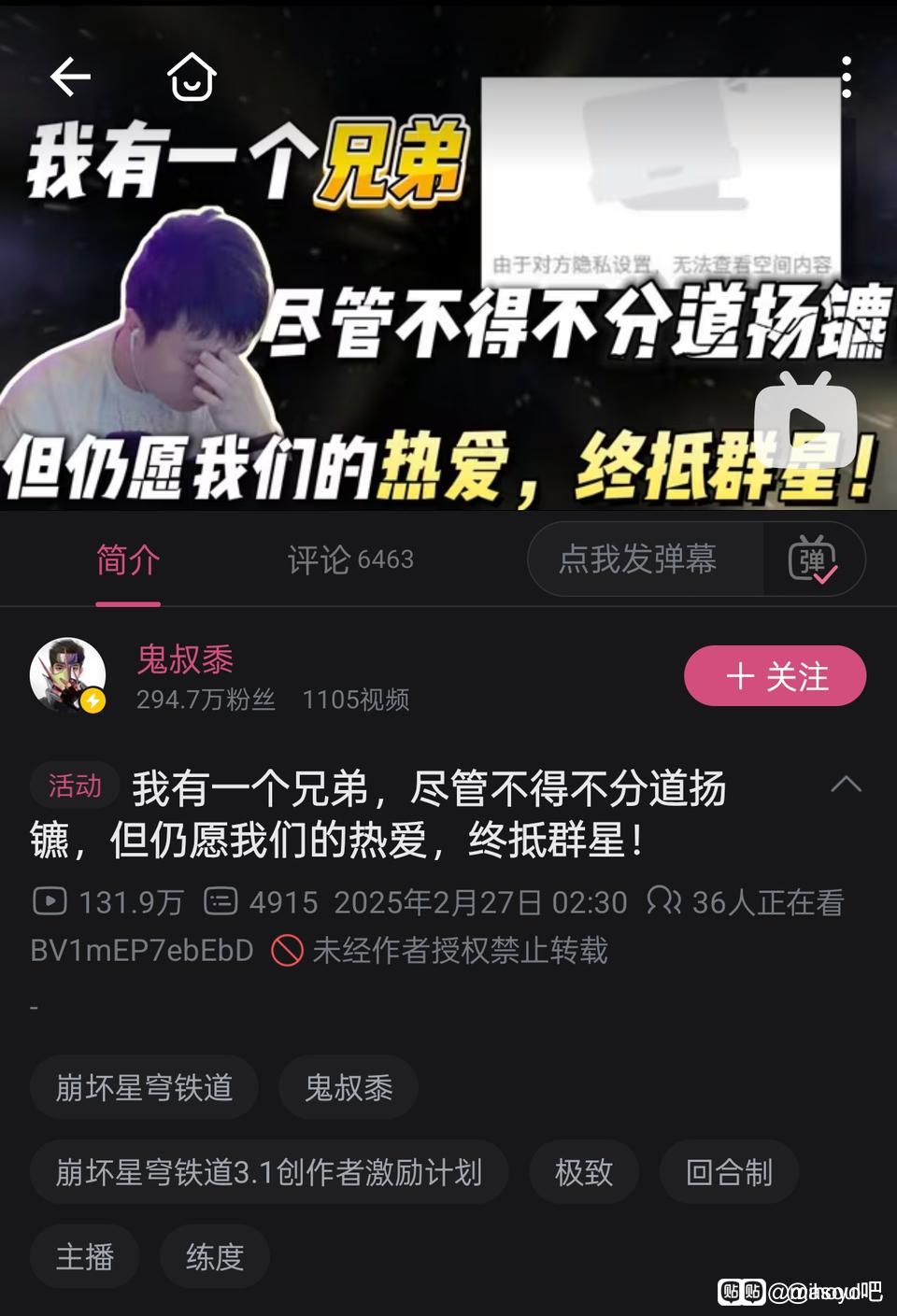The width and height of the screenshot is (897, 1316).
Task: Select the 练度 tag chip
Action: [215, 1256]
